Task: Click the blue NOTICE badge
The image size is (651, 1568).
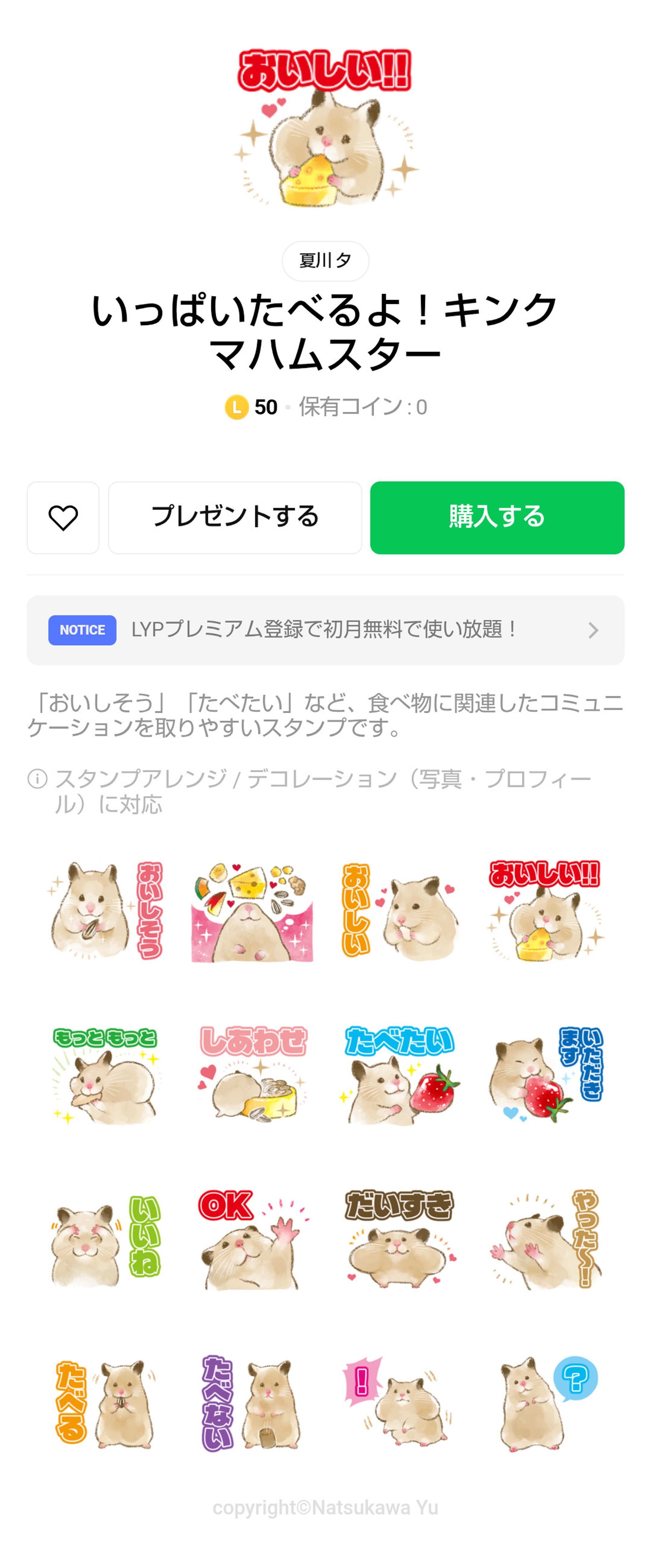Action: [x=82, y=631]
